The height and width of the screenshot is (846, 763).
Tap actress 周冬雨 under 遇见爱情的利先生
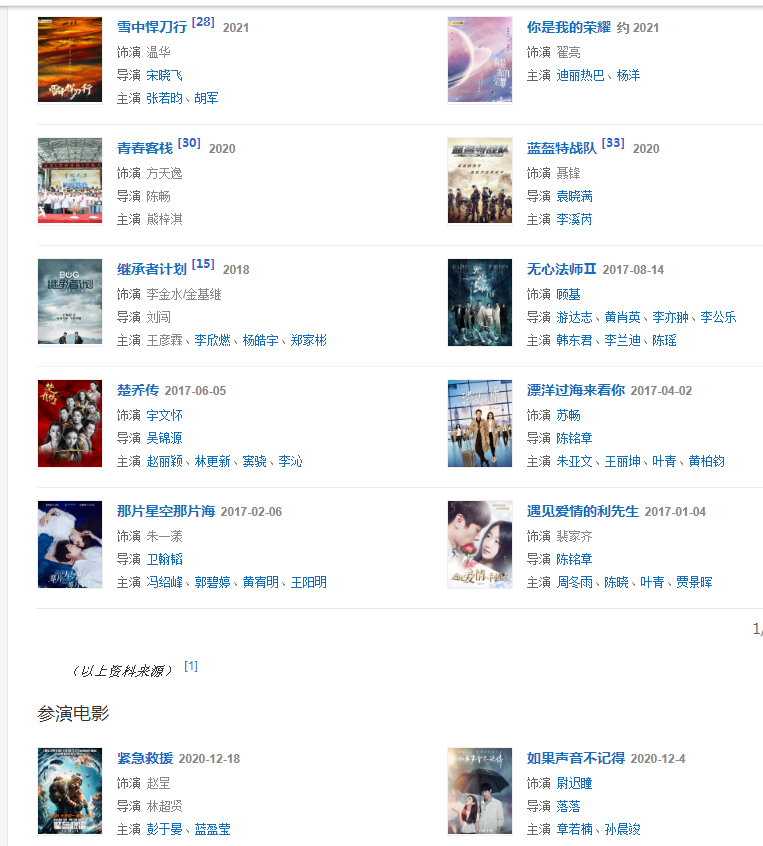point(575,582)
